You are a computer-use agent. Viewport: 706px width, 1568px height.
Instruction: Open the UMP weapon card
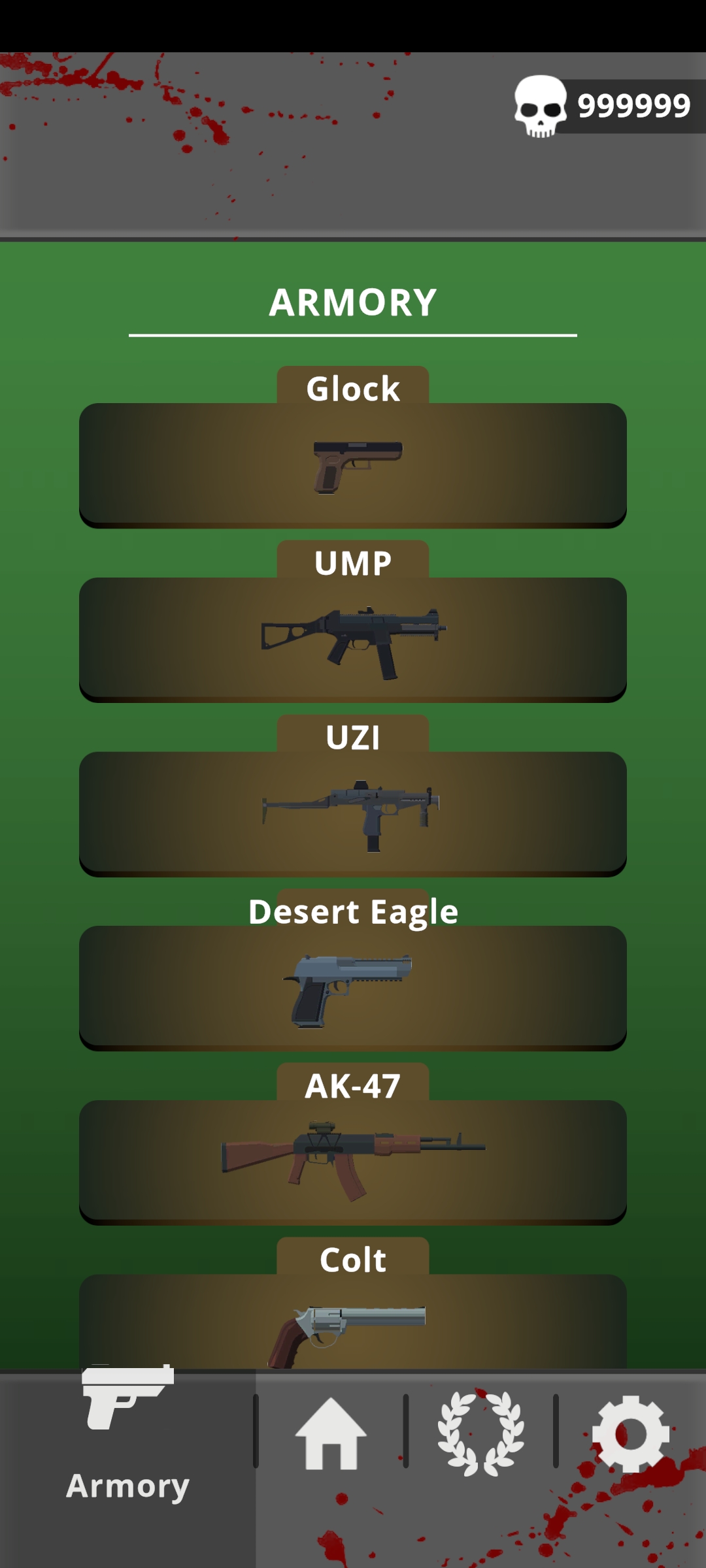click(x=353, y=640)
